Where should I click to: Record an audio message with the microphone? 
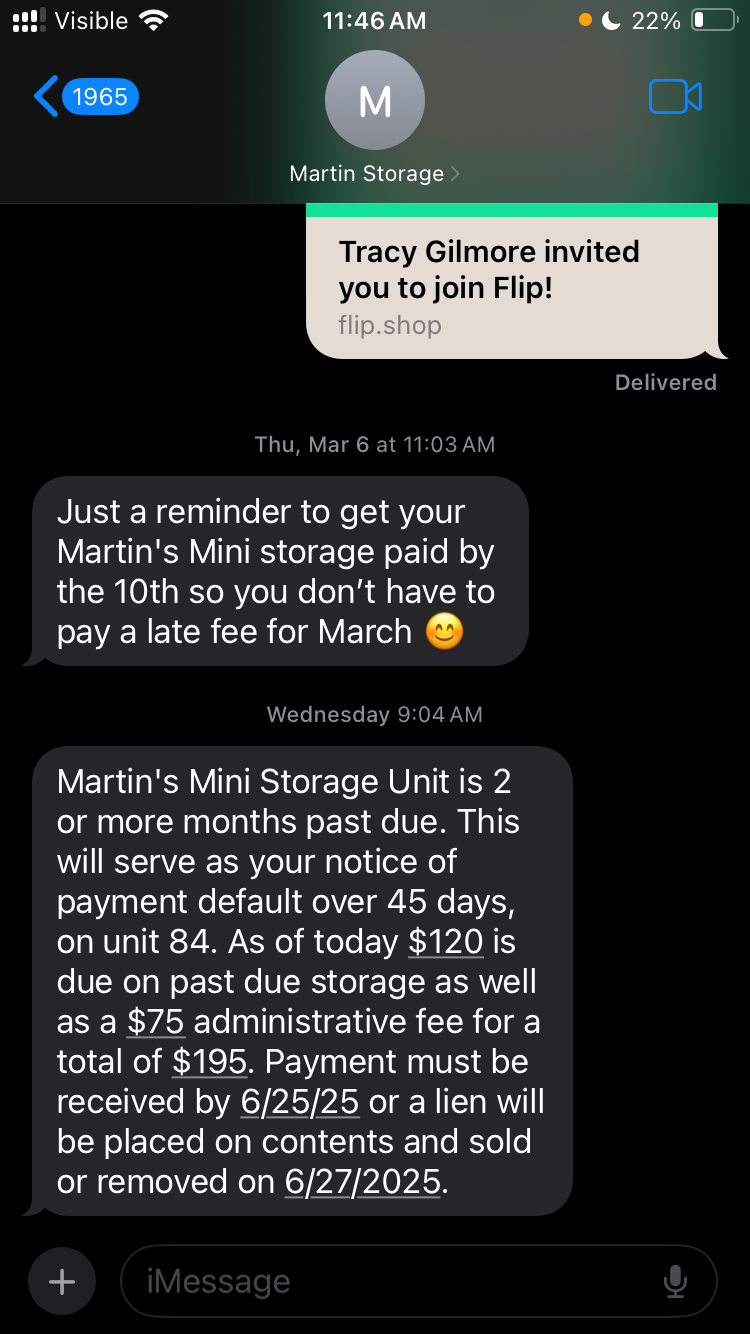[676, 1281]
